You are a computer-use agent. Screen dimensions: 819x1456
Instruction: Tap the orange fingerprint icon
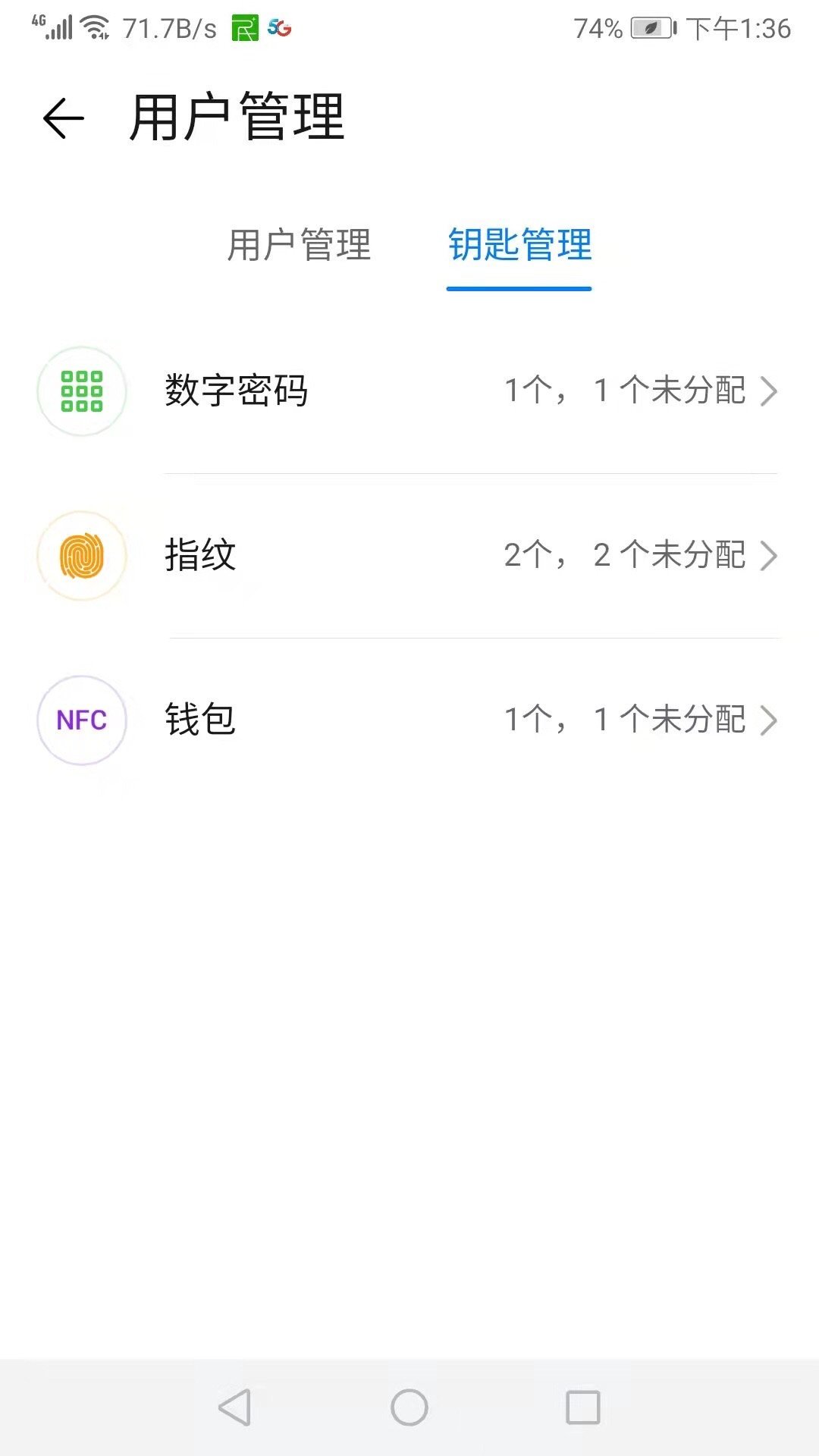pyautogui.click(x=81, y=556)
